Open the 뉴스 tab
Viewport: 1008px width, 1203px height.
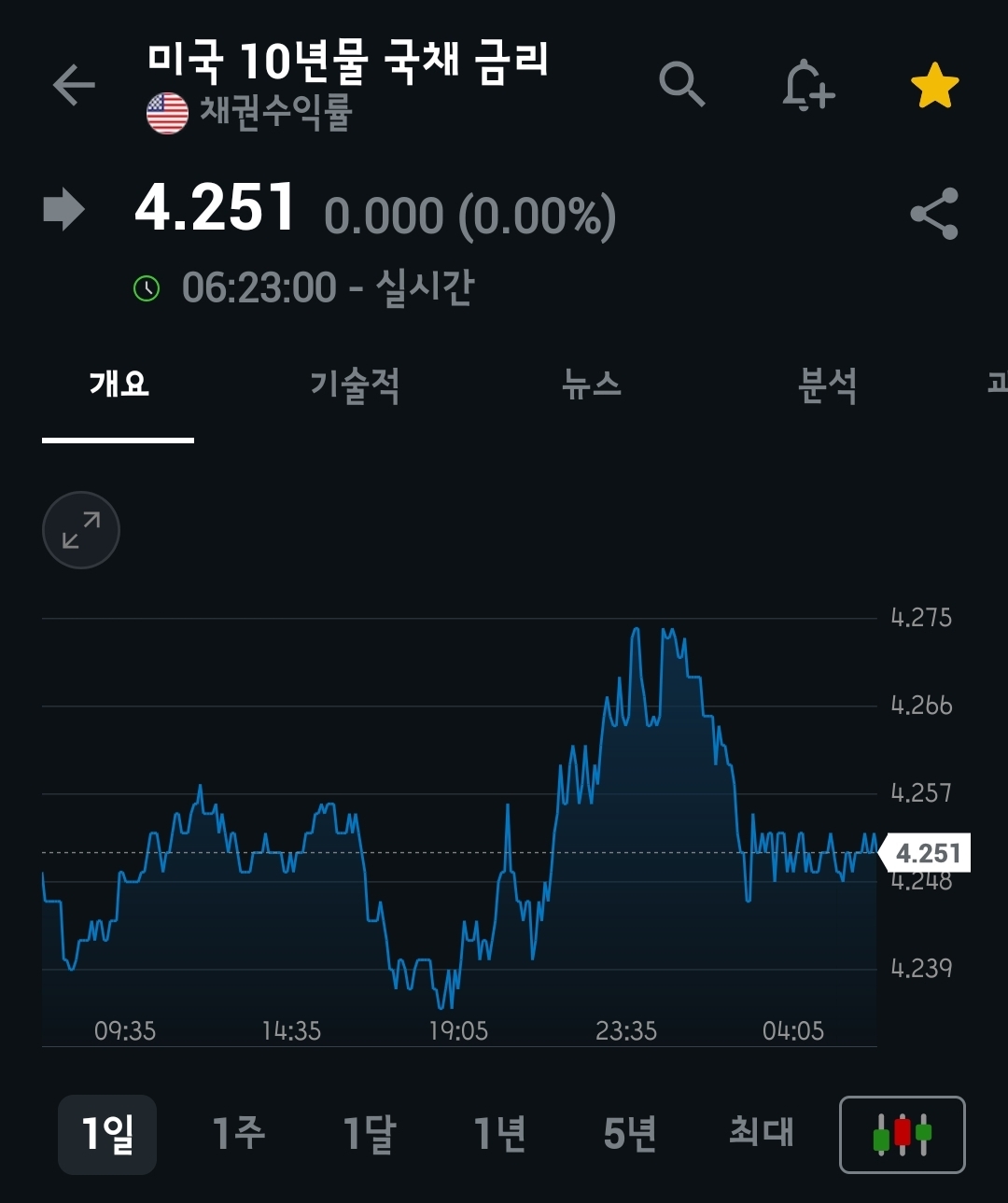click(x=592, y=385)
